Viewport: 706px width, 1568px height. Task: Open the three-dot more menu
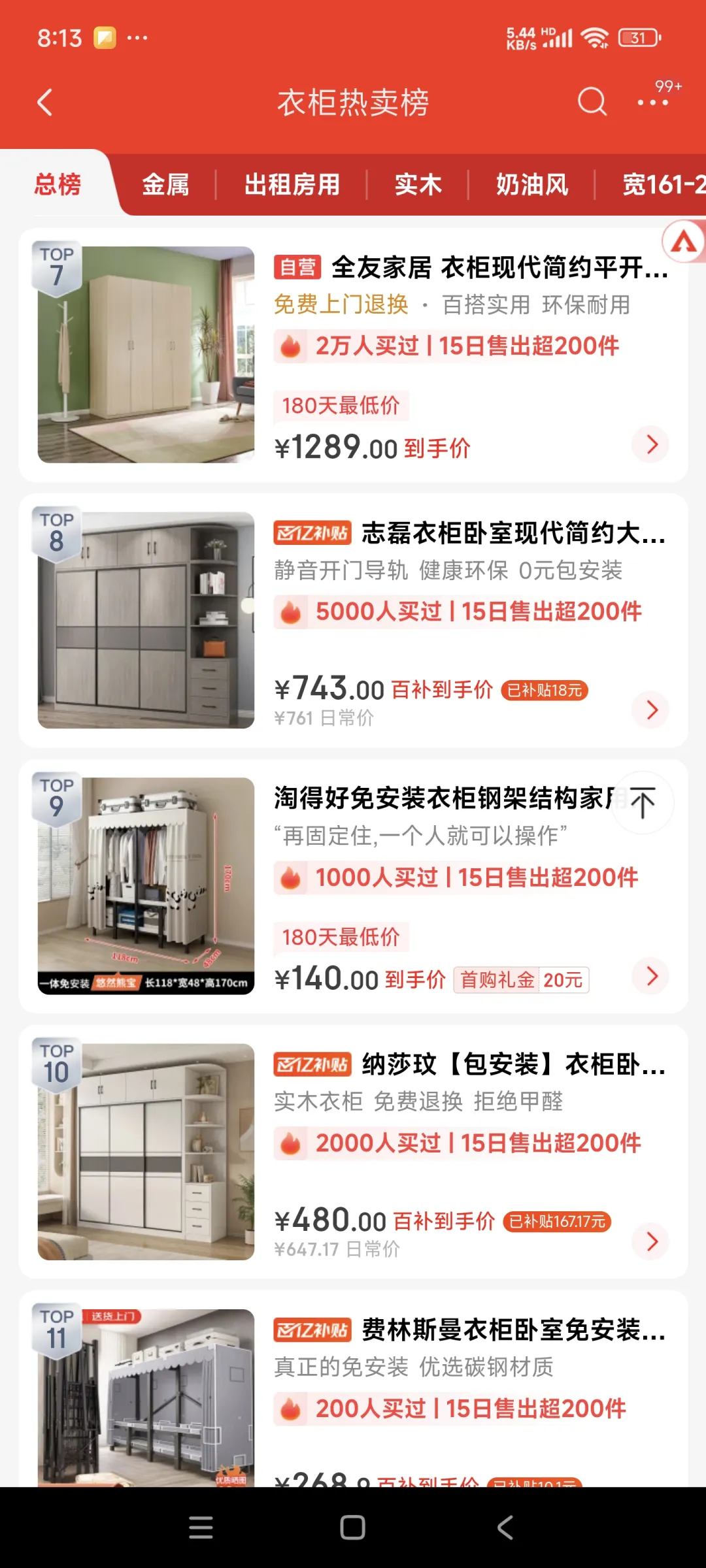pyautogui.click(x=653, y=103)
